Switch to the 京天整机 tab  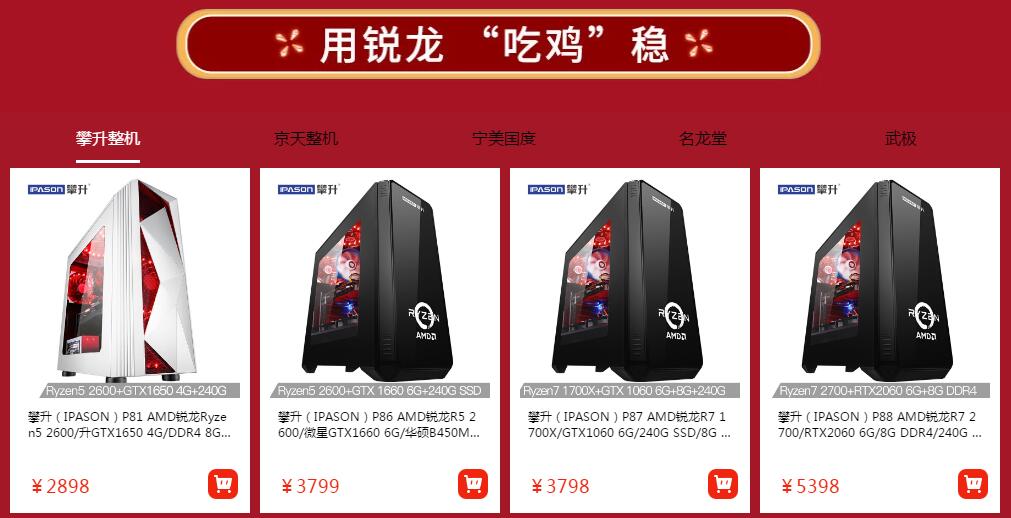pyautogui.click(x=306, y=138)
